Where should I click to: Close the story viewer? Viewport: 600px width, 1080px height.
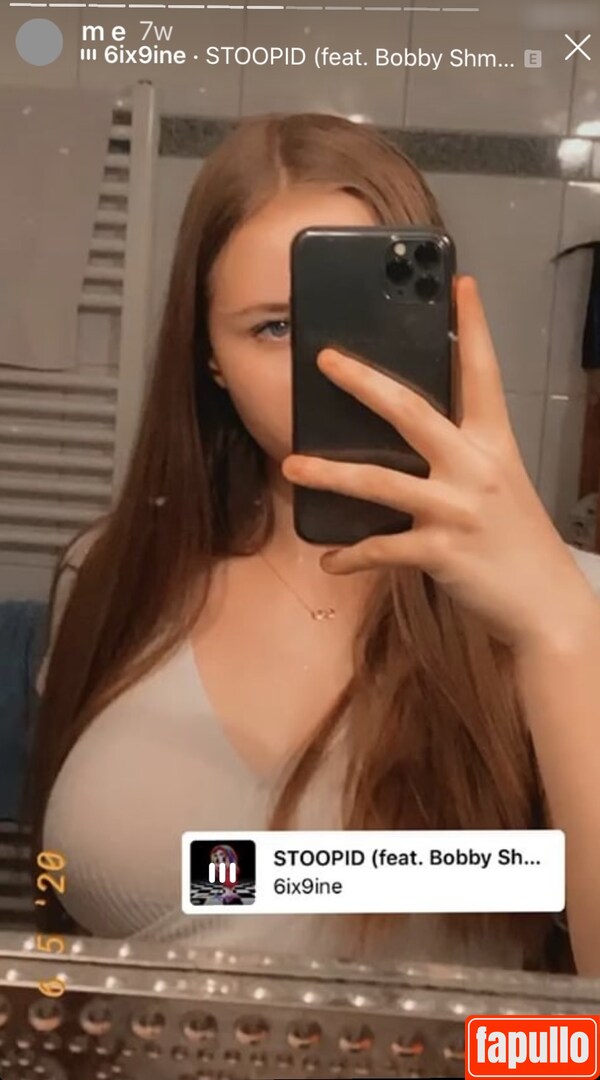pos(577,47)
